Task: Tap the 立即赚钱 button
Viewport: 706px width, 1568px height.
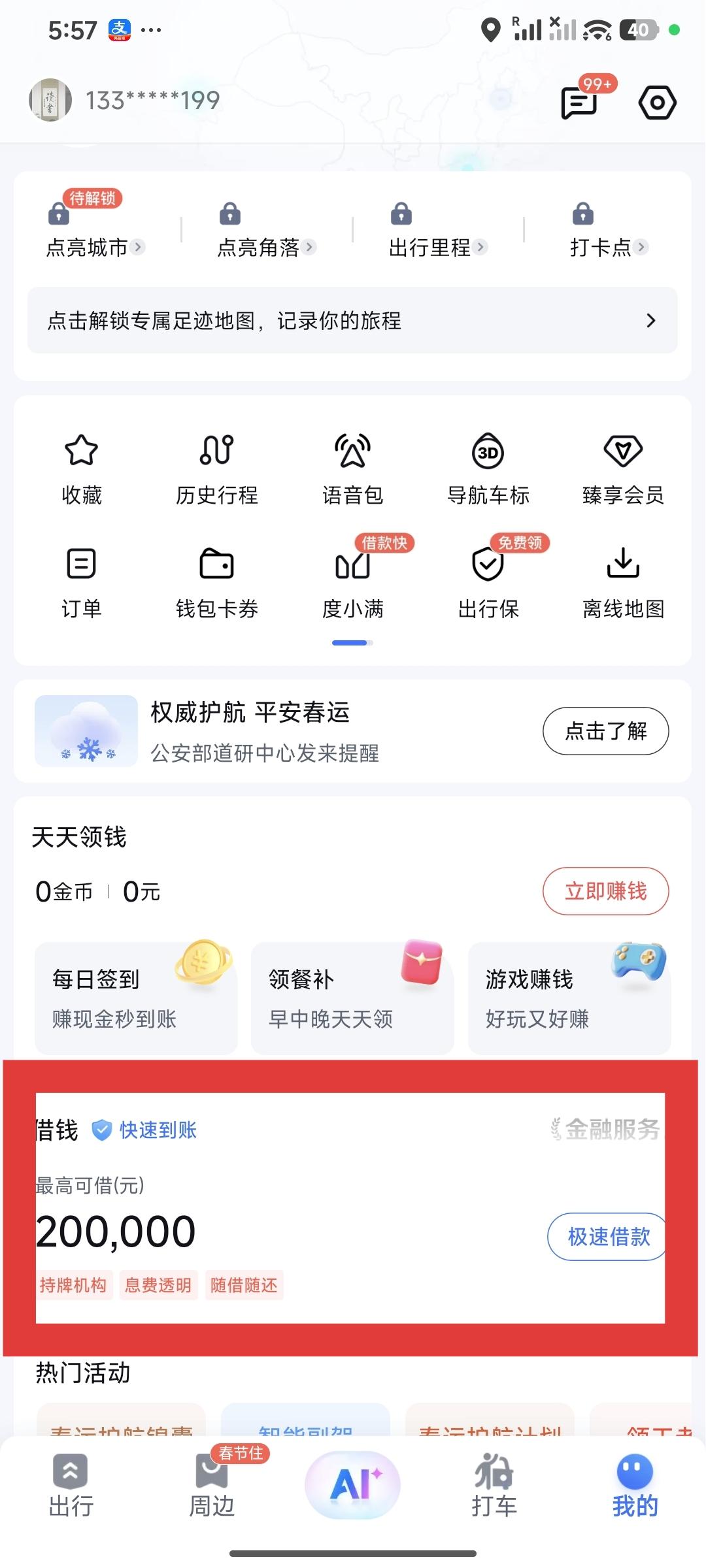Action: tap(605, 890)
